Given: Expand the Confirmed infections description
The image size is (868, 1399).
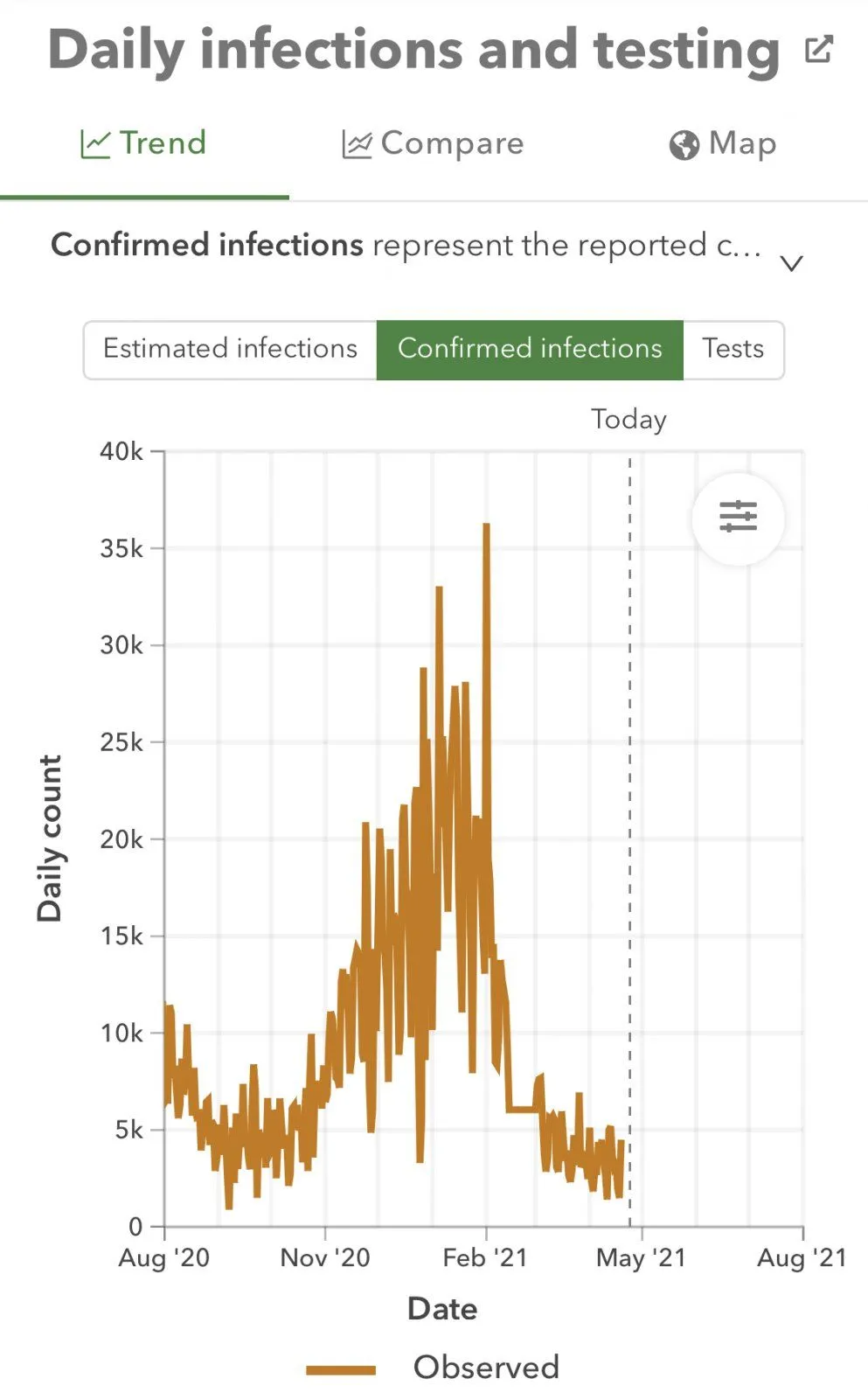Looking at the screenshot, I should (790, 262).
